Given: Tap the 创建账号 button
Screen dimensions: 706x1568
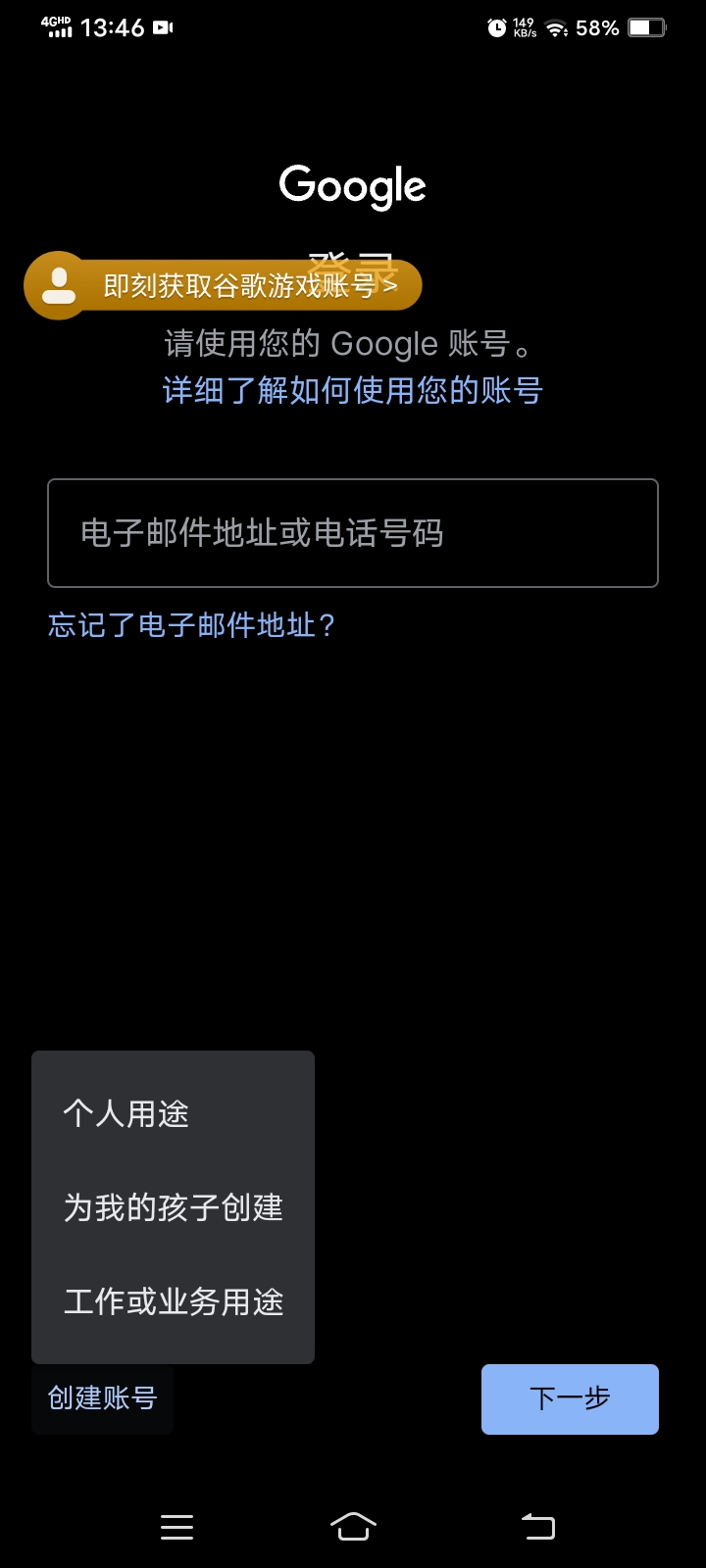Looking at the screenshot, I should click(103, 1398).
